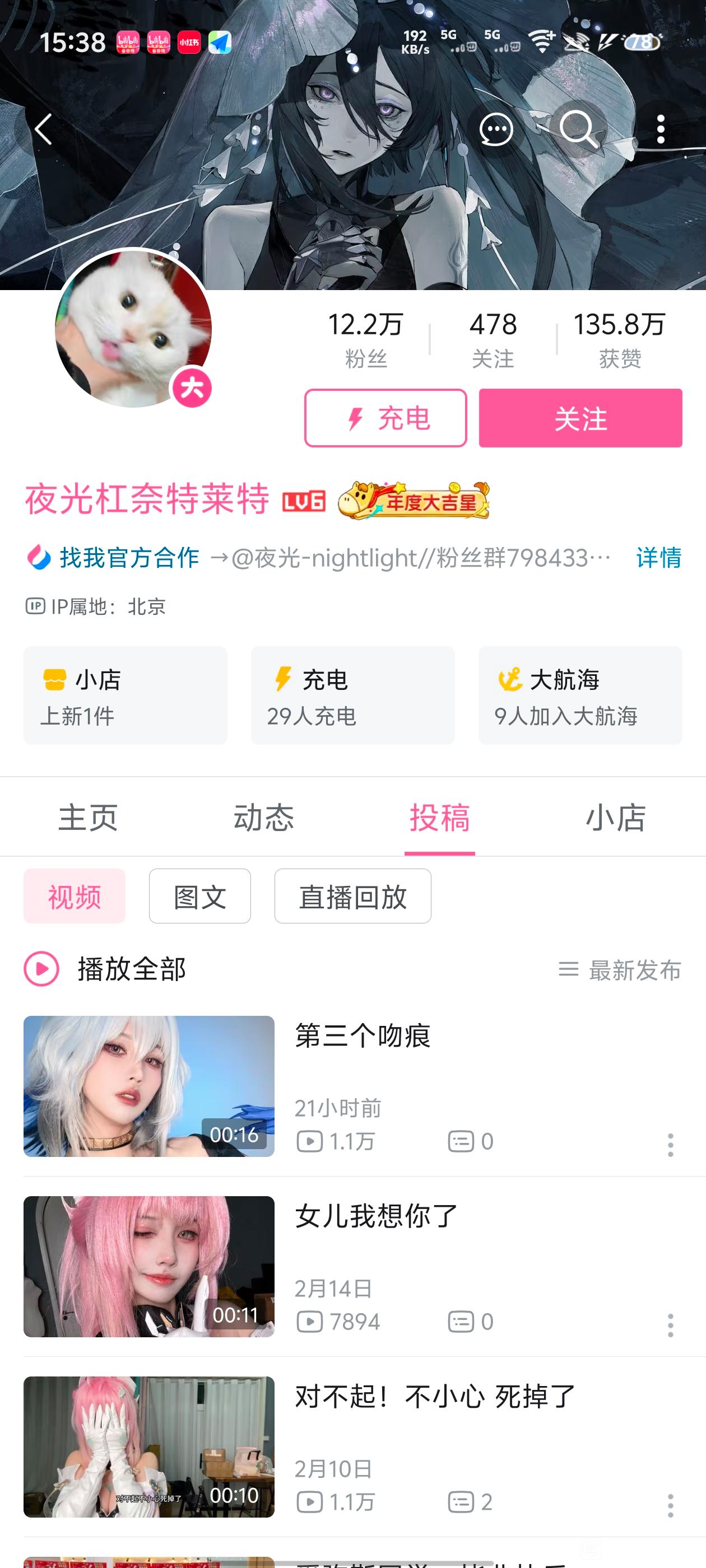Switch to the 主页 tab
The width and height of the screenshot is (706, 1568).
click(x=89, y=817)
